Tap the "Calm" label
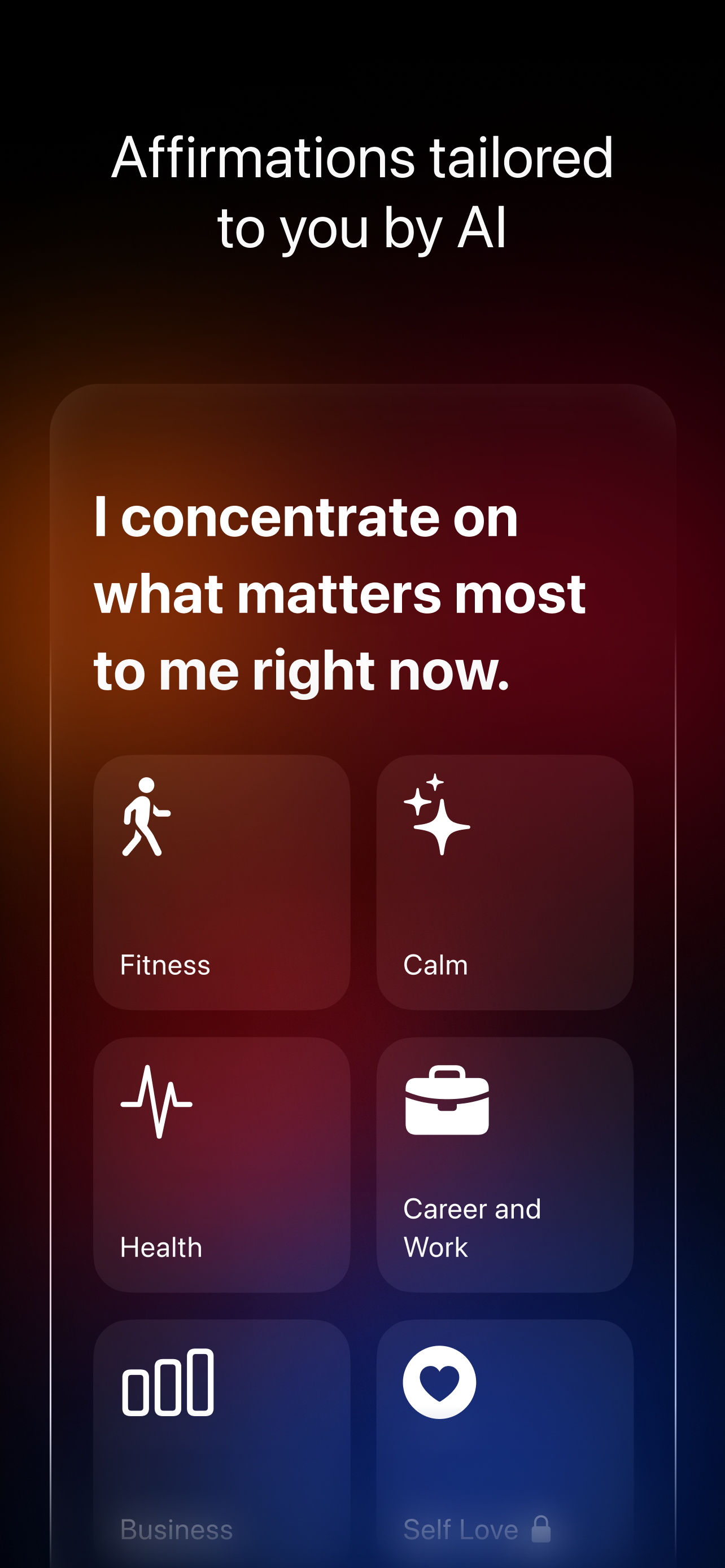Screen dimensions: 725x1568 tap(435, 964)
